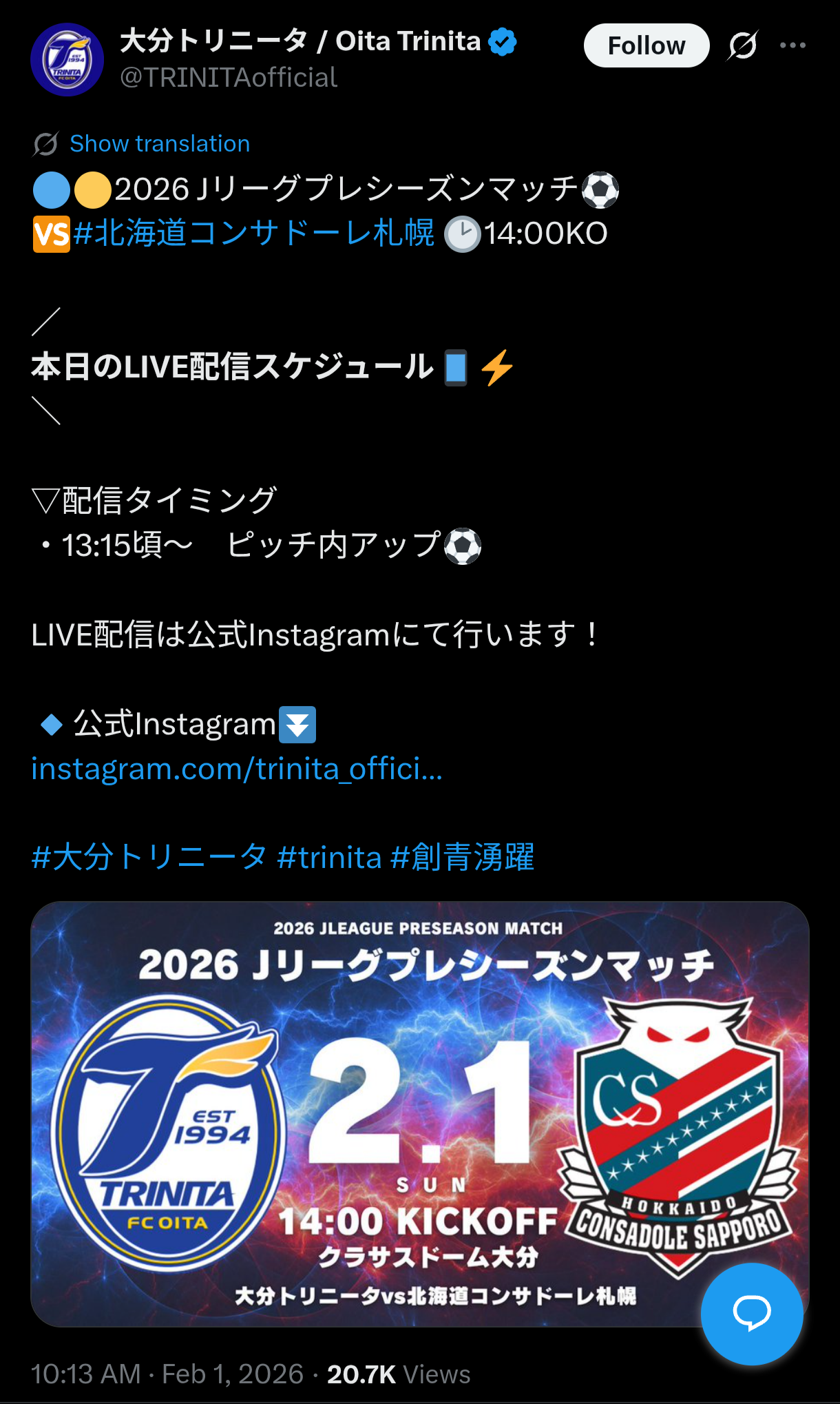Open the Oita Trinita profile avatar

tap(67, 59)
